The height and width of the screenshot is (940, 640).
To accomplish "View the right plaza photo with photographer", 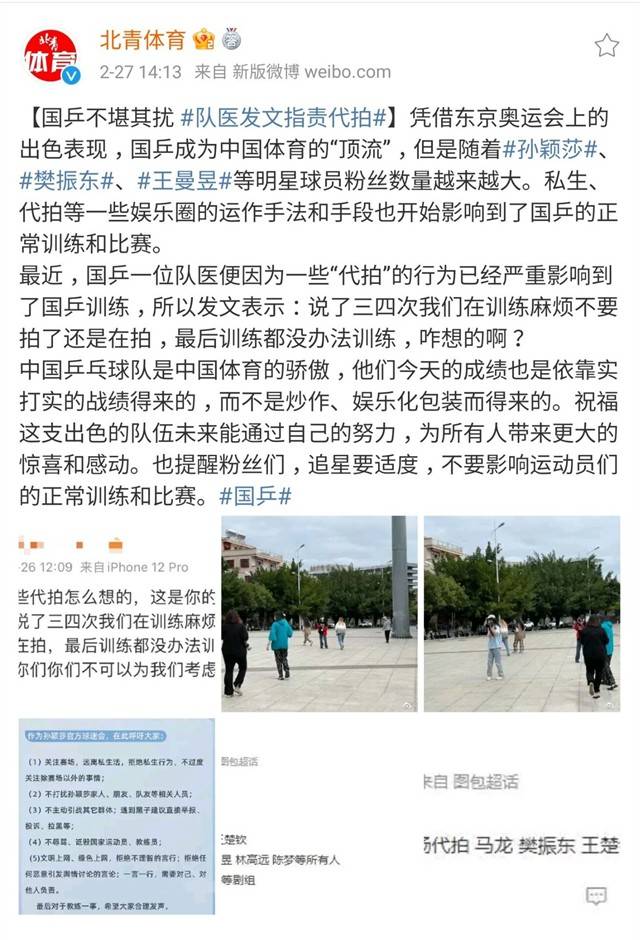I will point(522,614).
